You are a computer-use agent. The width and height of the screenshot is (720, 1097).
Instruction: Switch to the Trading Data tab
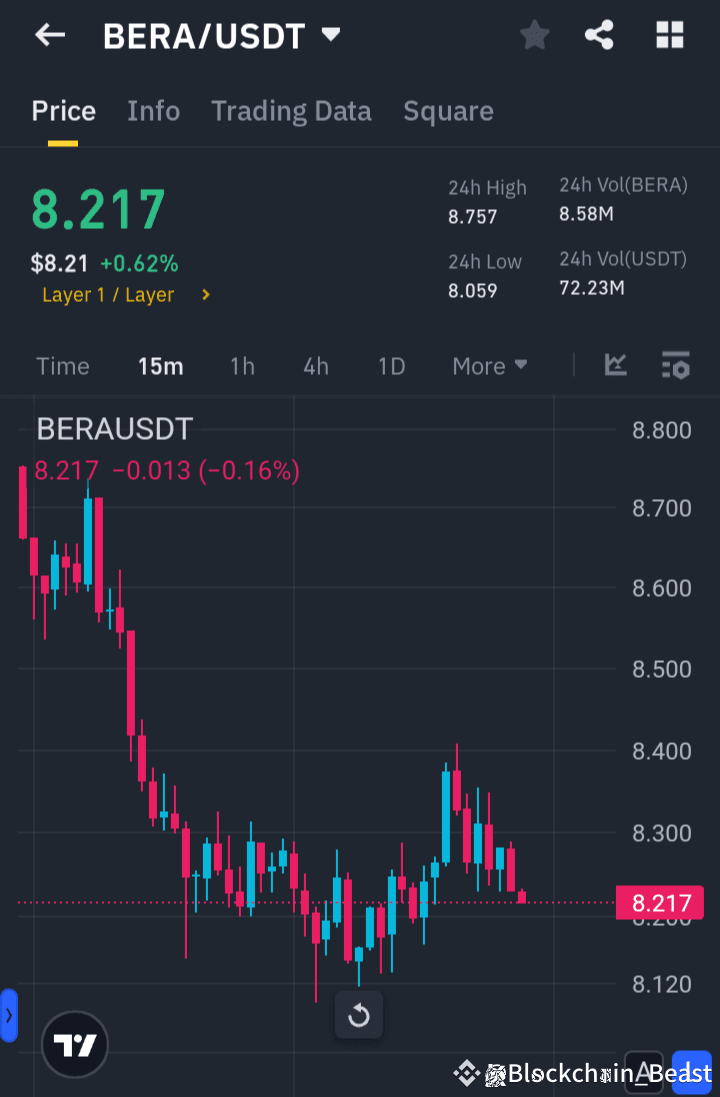(x=291, y=111)
